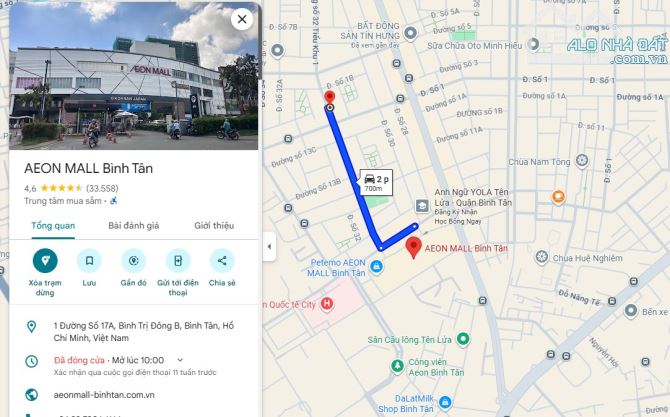Switch to the Giới thiệu tab
Image resolution: width=670 pixels, height=417 pixels.
click(x=214, y=225)
